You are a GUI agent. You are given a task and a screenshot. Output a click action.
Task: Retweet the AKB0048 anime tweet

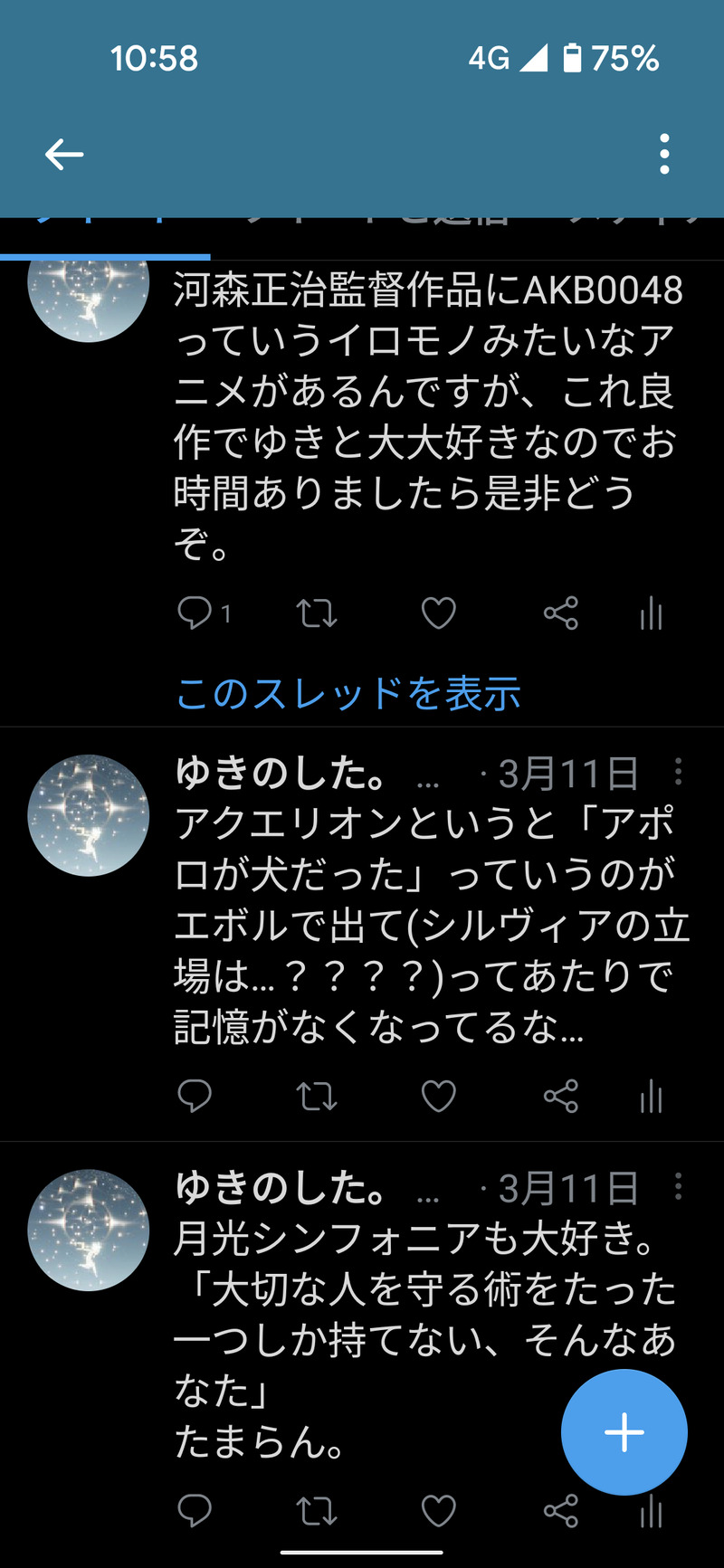pos(317,613)
